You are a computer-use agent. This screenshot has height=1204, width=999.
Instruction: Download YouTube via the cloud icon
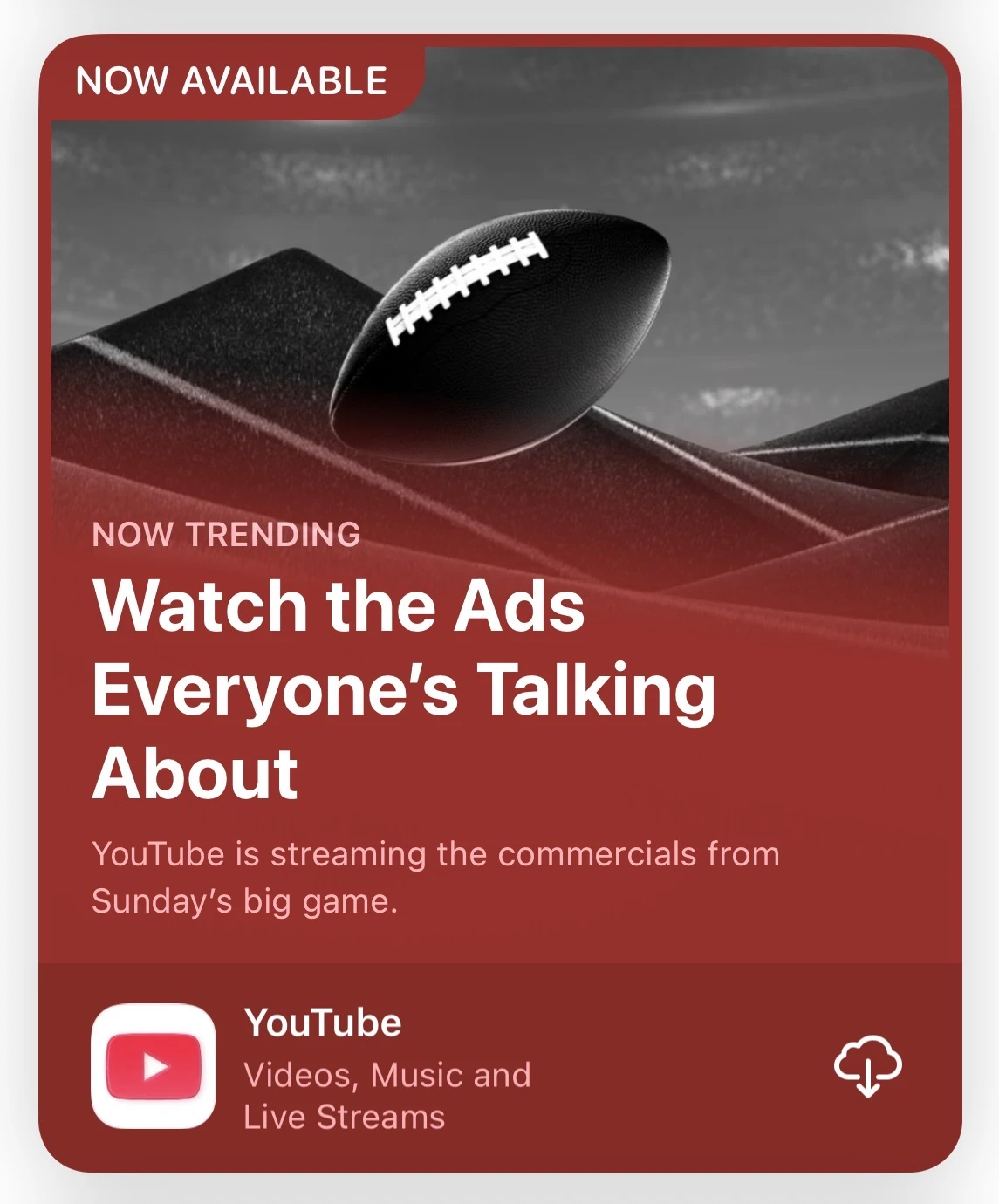coord(867,1066)
